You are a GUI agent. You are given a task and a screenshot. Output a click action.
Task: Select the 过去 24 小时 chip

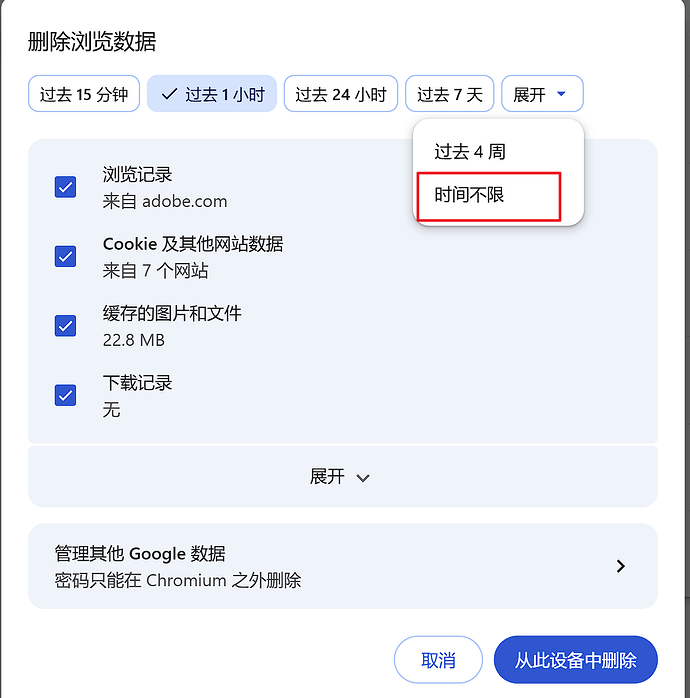point(341,95)
